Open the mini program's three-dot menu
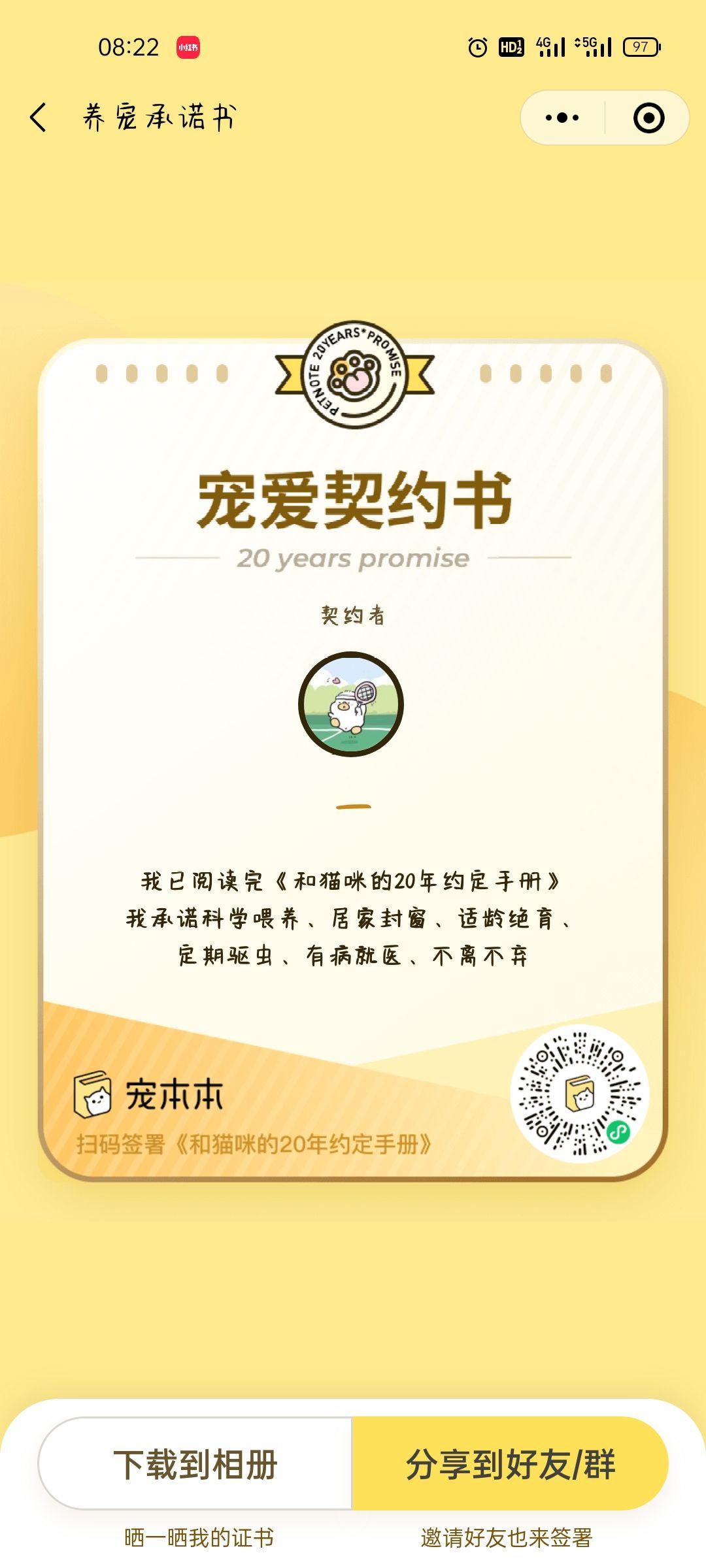The image size is (706, 1568). coord(562,118)
